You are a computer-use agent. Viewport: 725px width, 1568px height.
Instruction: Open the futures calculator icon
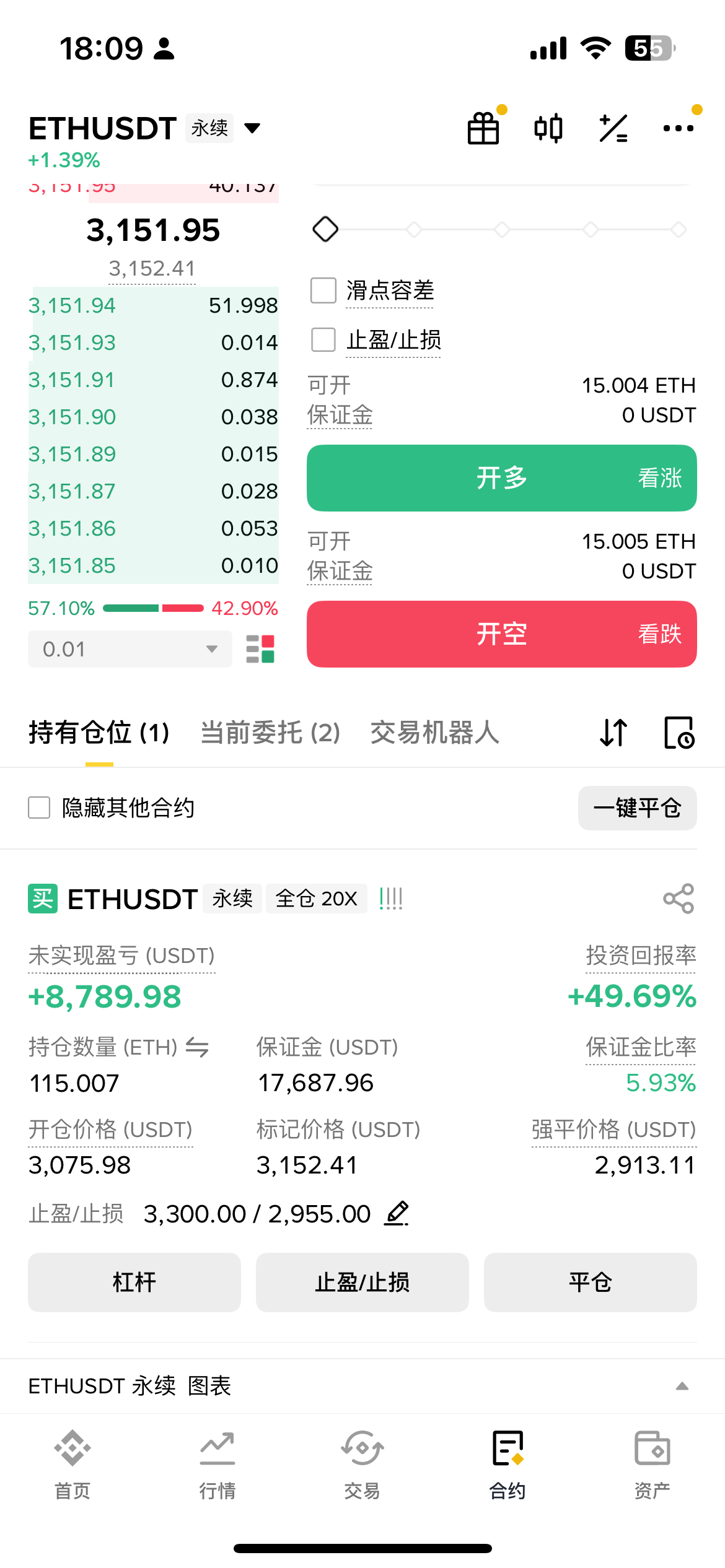[613, 129]
